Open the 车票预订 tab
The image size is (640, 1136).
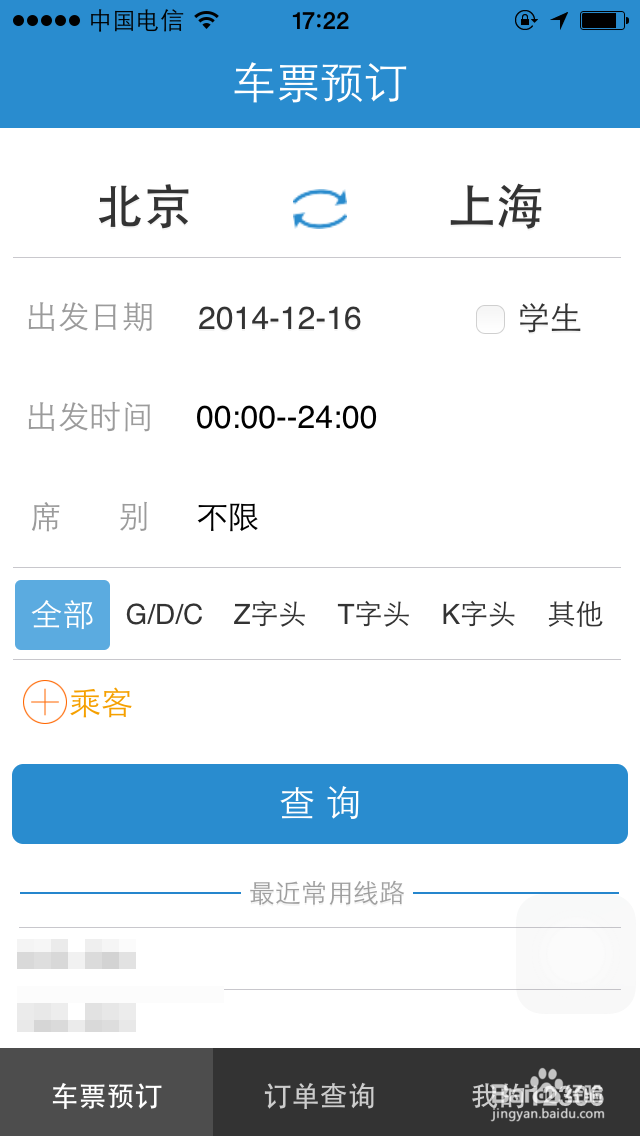(107, 1095)
